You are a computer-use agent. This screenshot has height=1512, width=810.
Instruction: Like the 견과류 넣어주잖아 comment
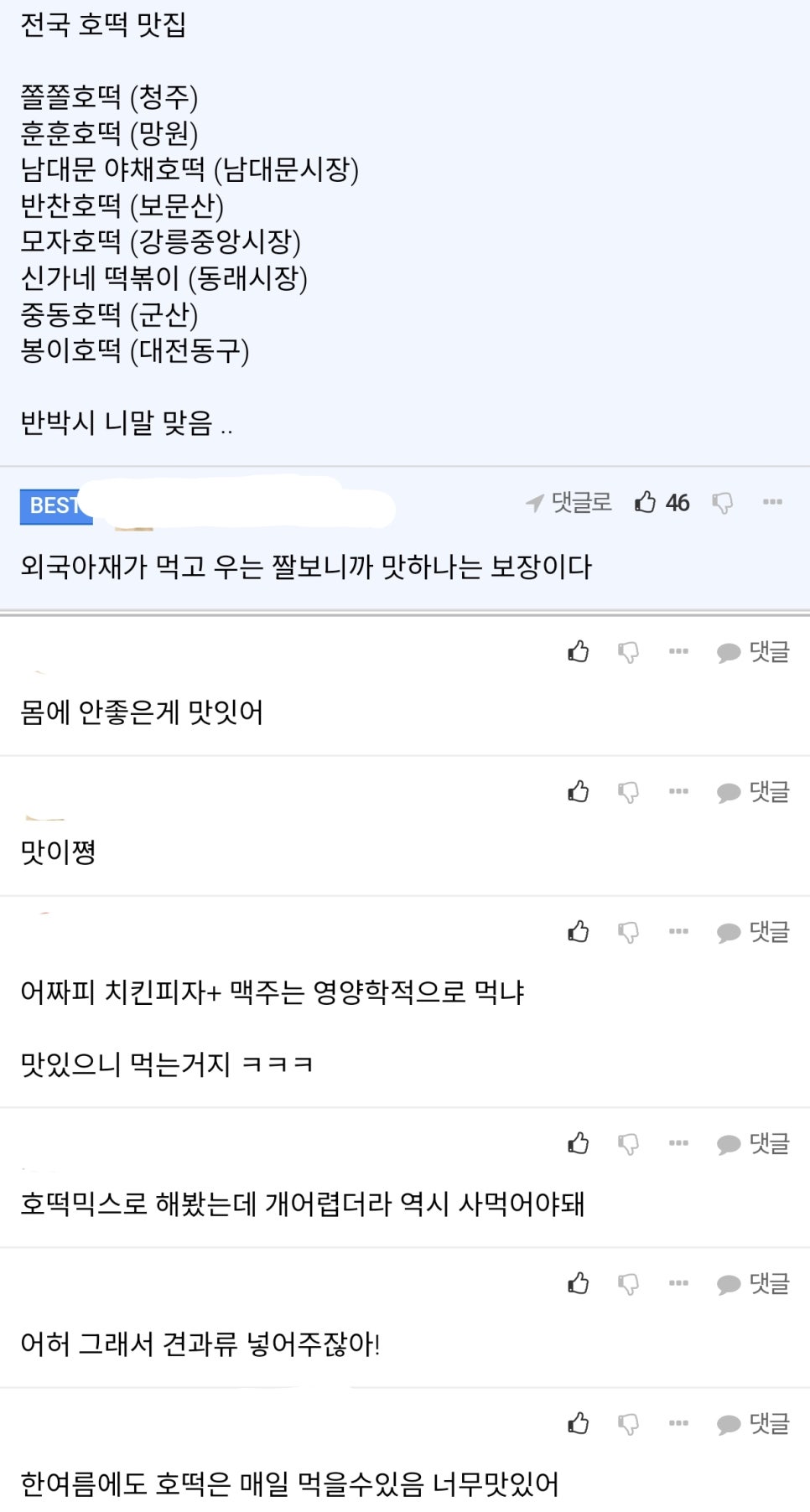[578, 1283]
